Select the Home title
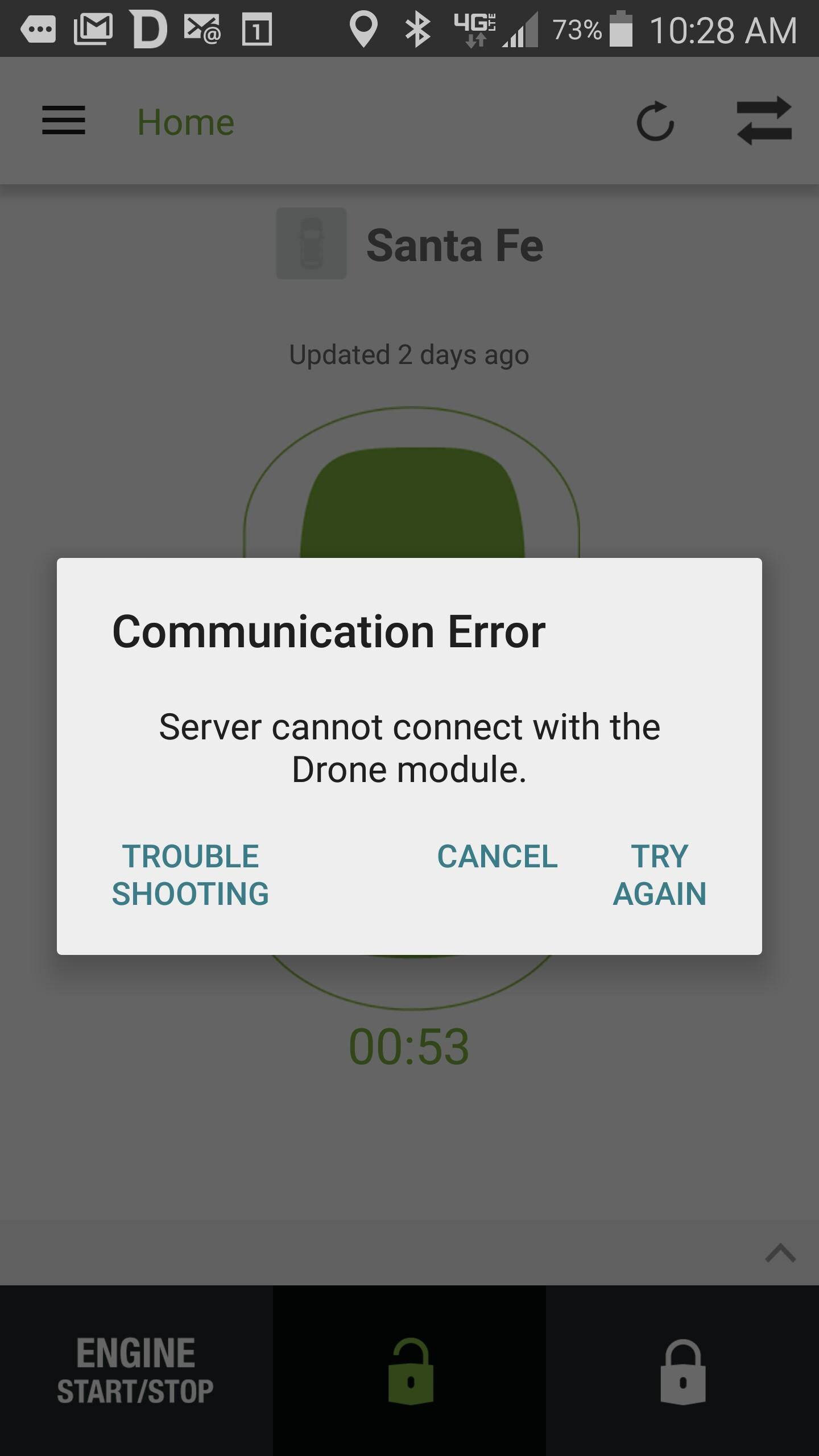 [x=186, y=121]
